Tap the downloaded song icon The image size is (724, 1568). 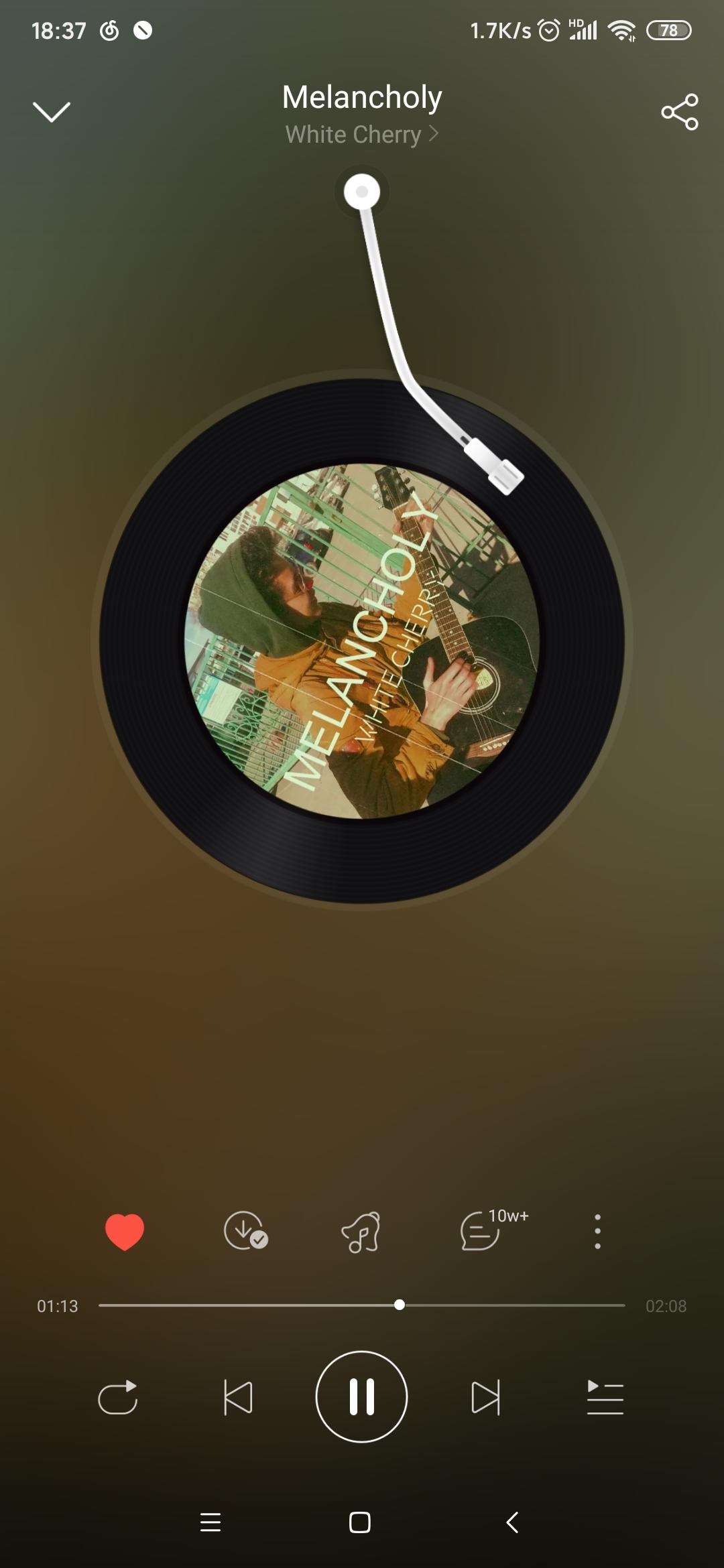(x=245, y=1231)
